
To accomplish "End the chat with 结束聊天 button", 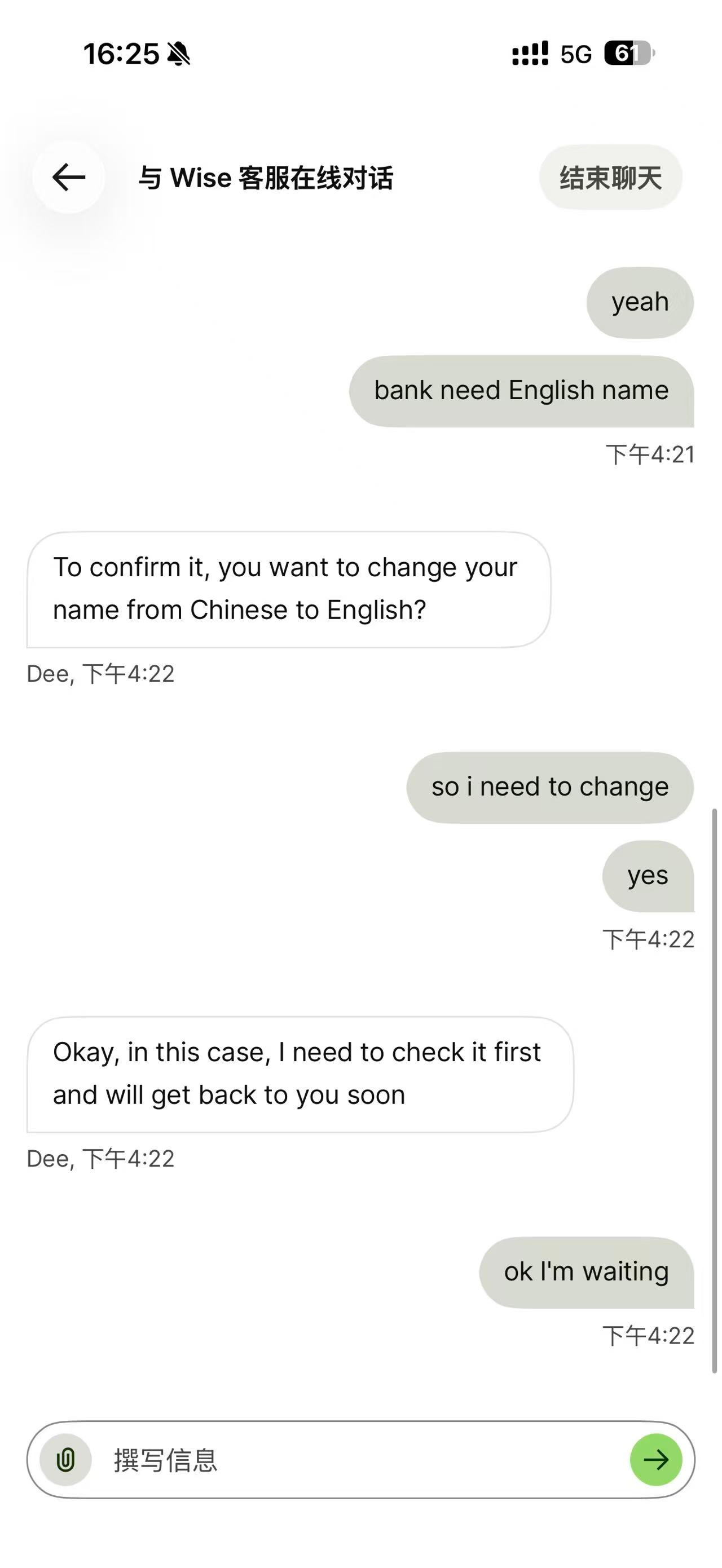I will pos(610,178).
